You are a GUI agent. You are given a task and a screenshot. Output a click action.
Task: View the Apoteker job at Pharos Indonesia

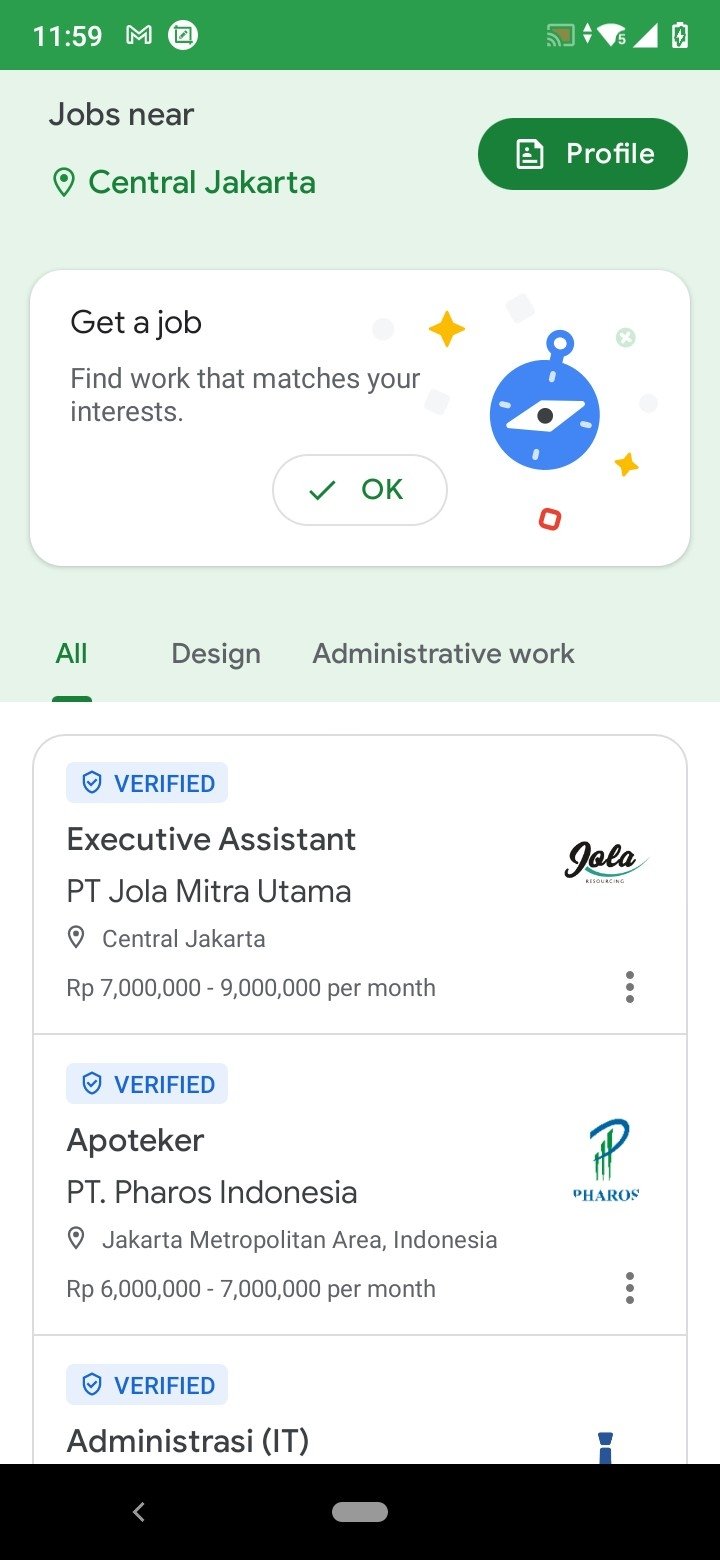tap(360, 1185)
